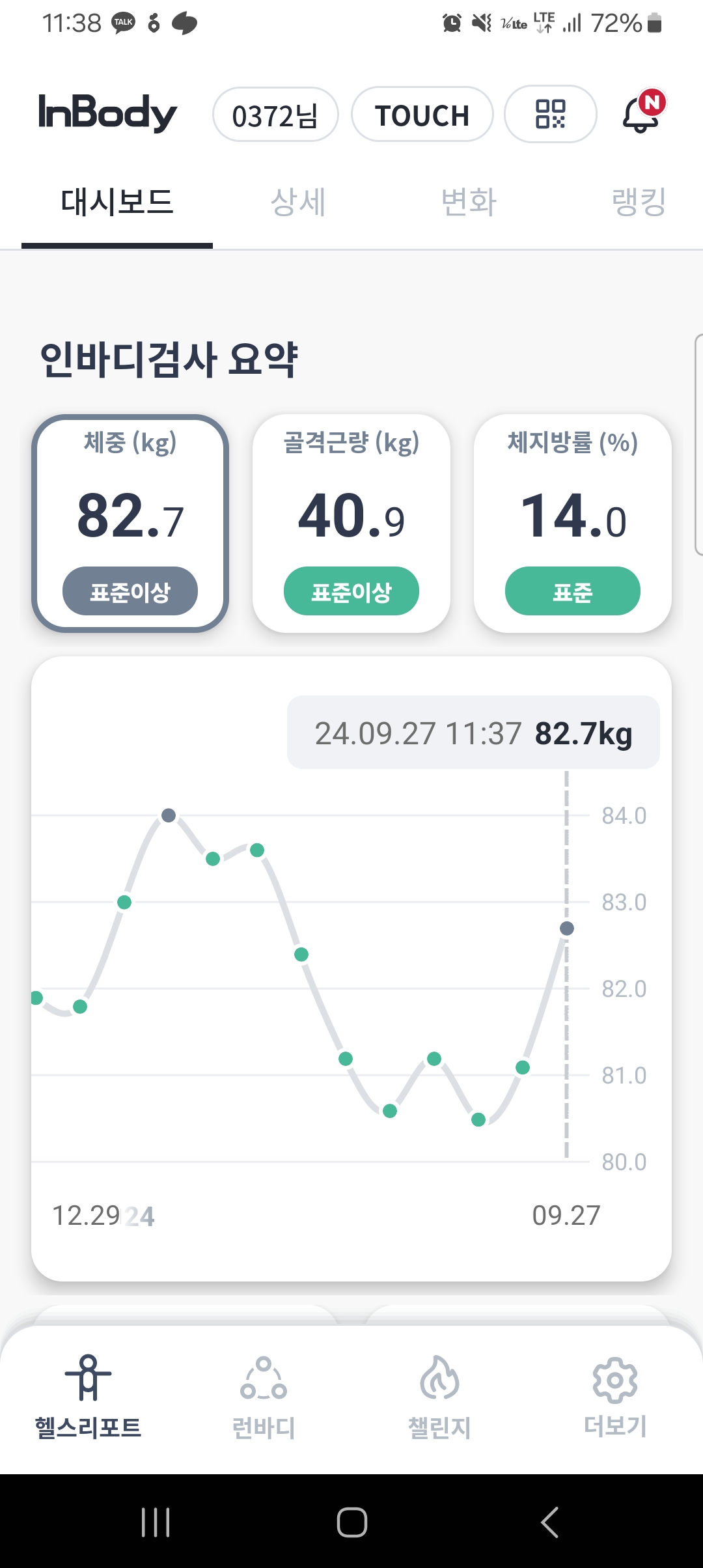Viewport: 703px width, 1568px height.
Task: Go back with the system back button
Action: coord(550,1522)
